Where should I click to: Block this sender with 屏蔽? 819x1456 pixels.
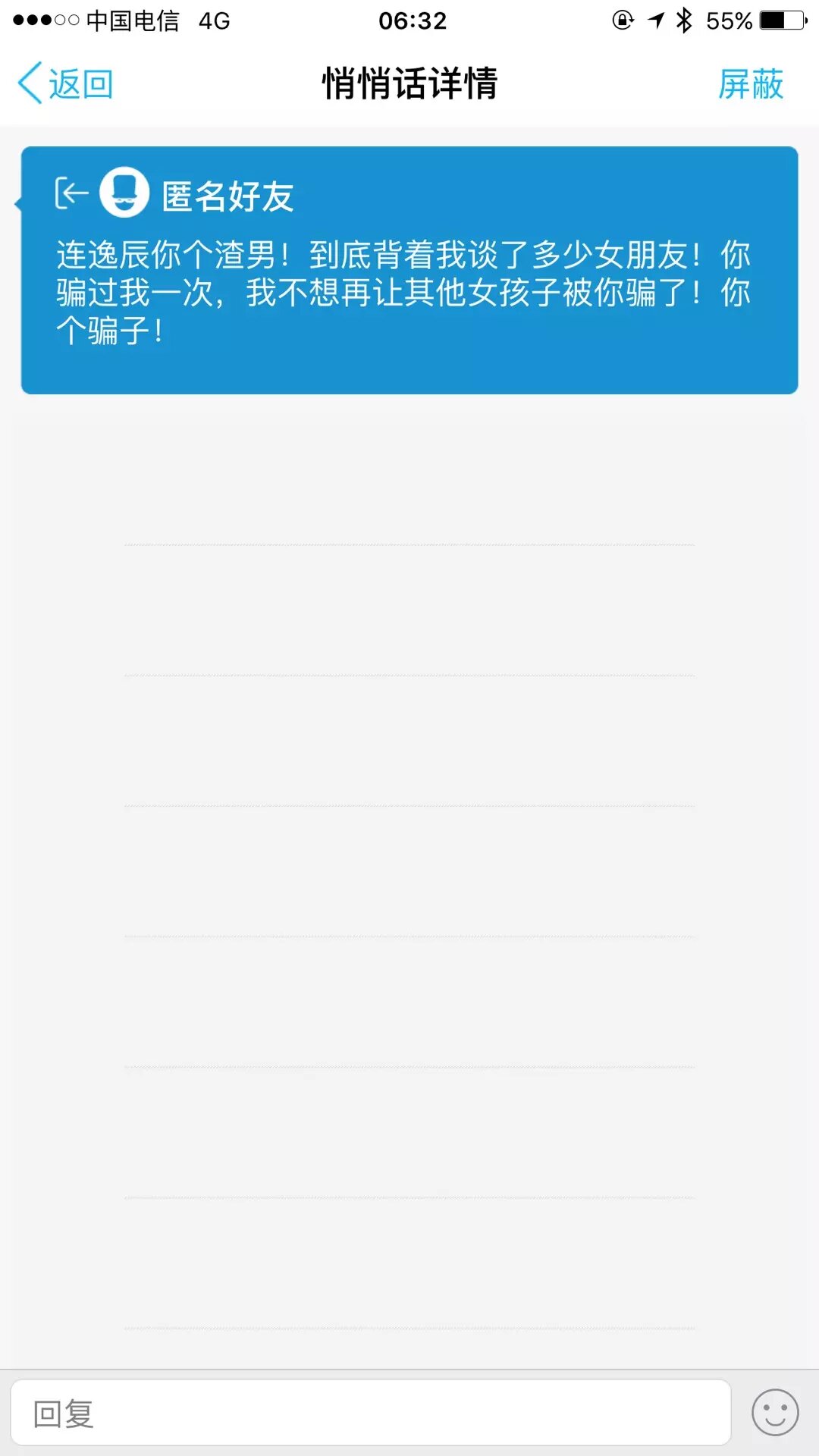tap(750, 83)
